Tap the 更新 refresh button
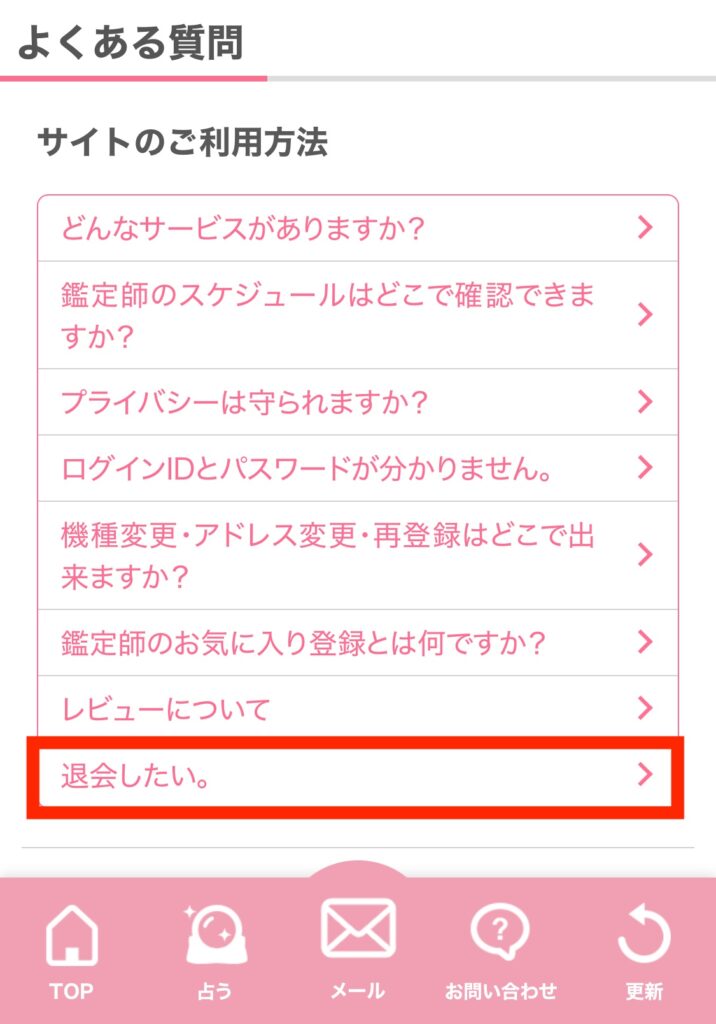 (x=644, y=950)
